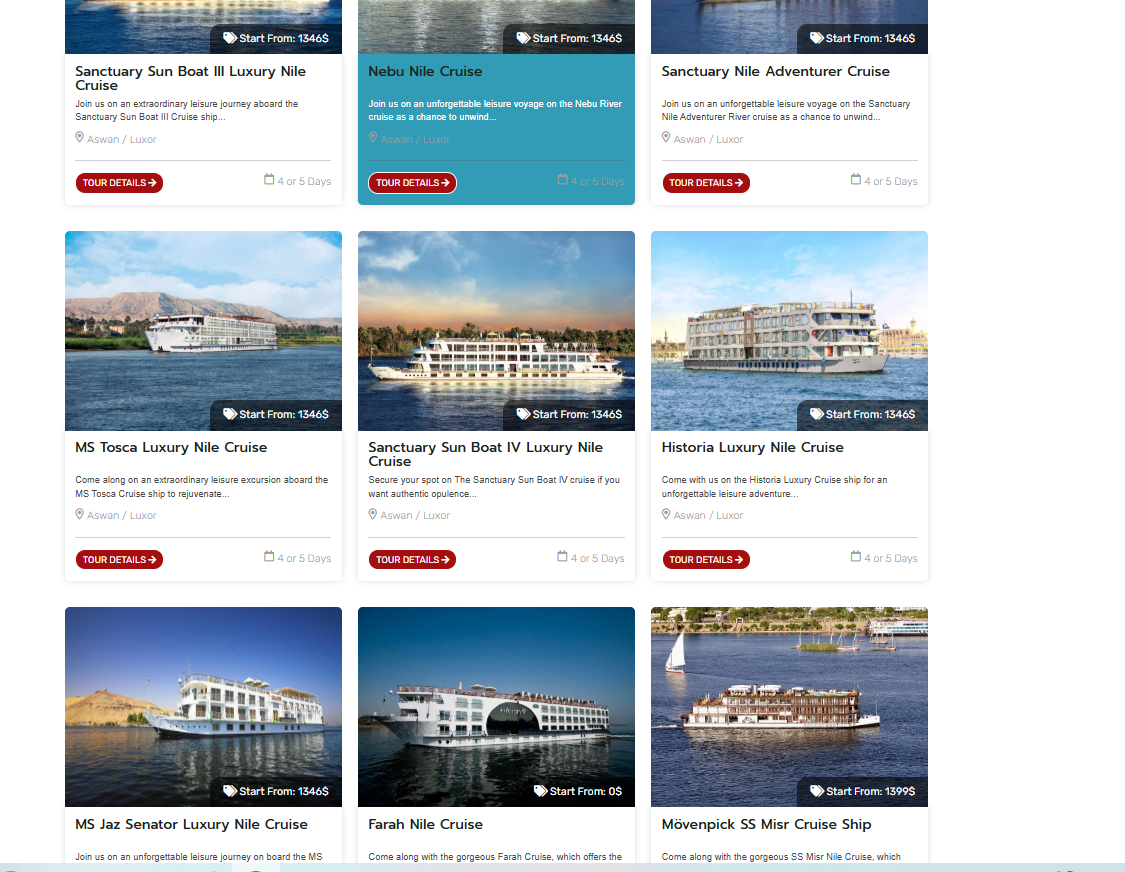Open tour details for Historia Luxury Nile Cruise
Viewport: 1125px width, 872px height.
[706, 560]
